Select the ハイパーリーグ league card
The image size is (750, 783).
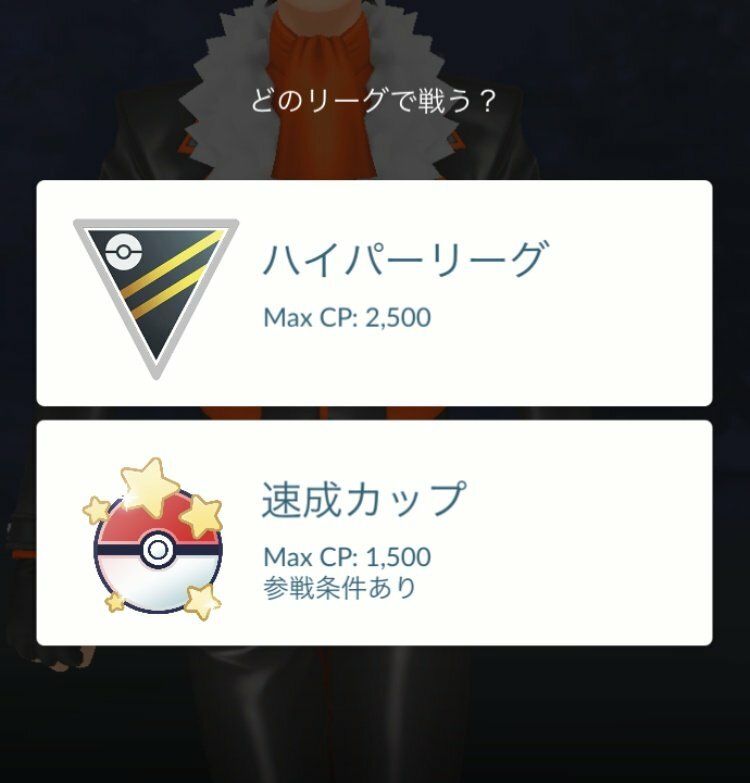[x=374, y=292]
